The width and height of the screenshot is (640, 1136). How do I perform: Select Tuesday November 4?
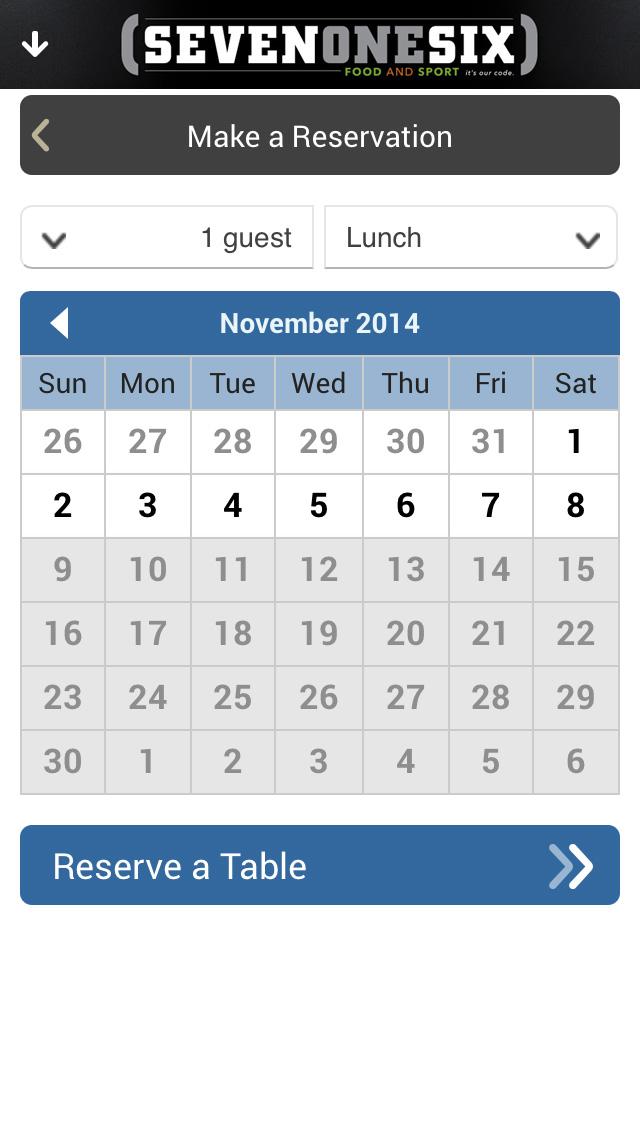[x=232, y=506]
